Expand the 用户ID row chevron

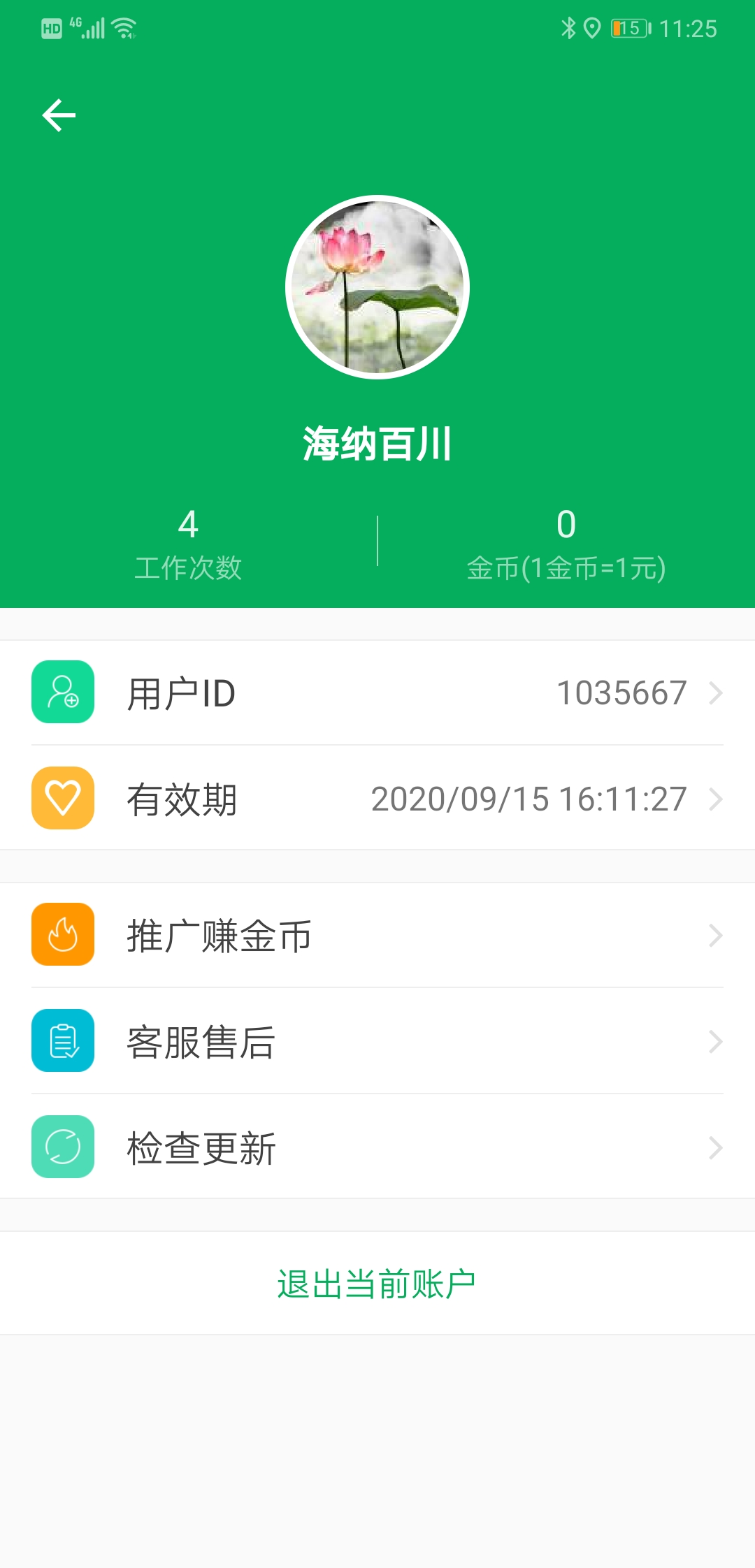(716, 693)
